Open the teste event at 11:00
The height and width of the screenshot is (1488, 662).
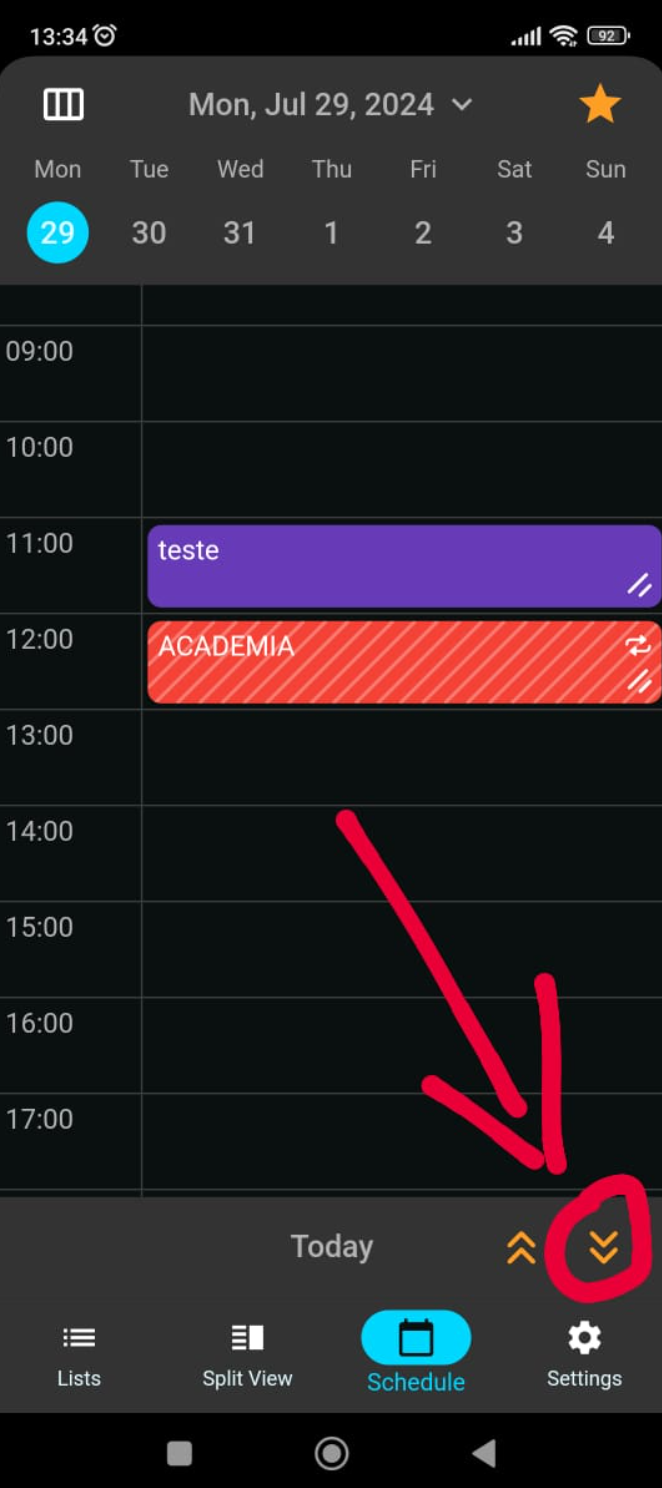(400, 566)
